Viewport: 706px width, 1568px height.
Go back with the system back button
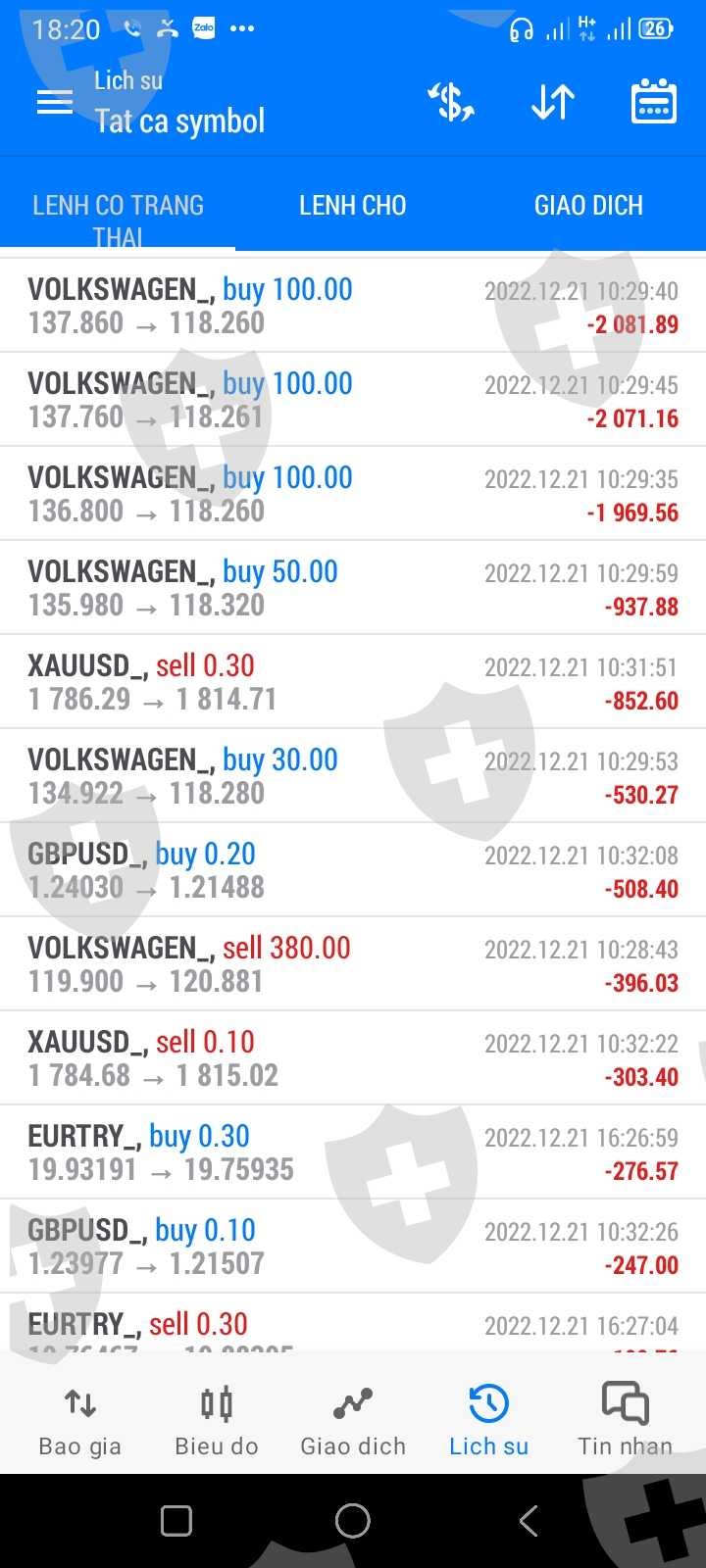tap(529, 1521)
